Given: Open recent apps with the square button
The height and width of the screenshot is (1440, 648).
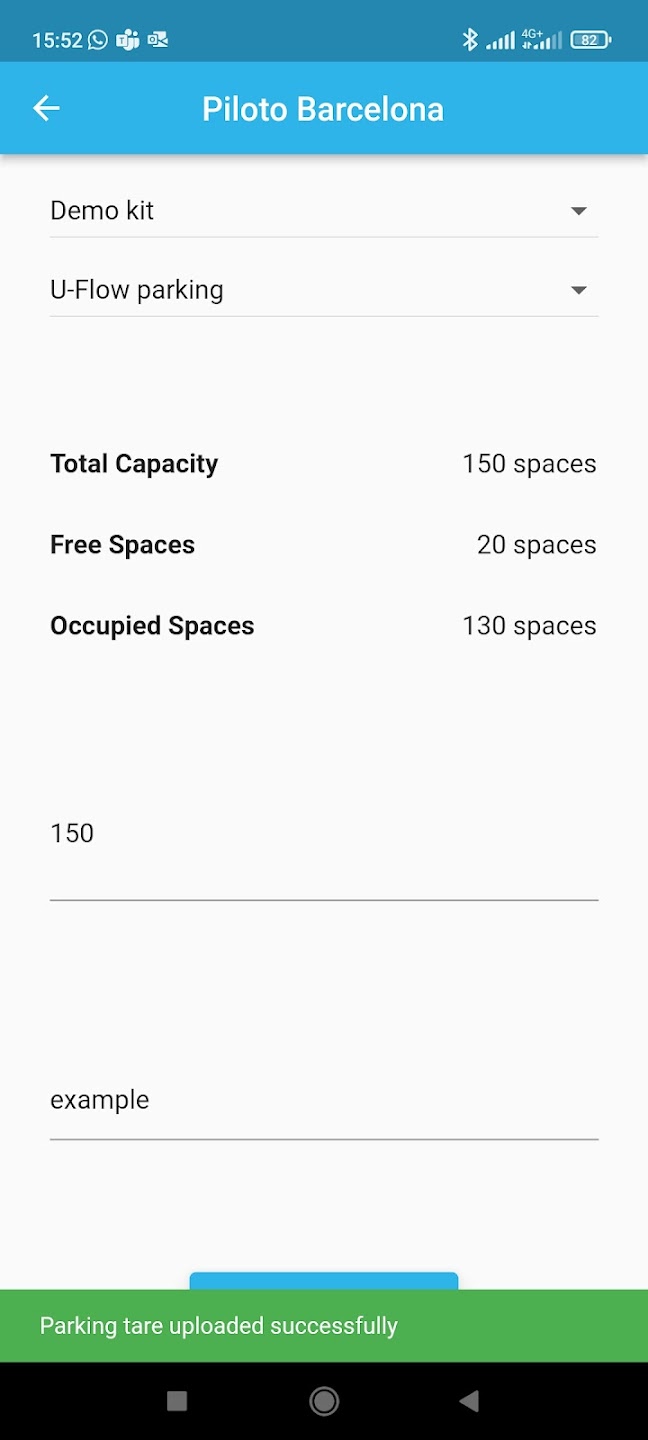Looking at the screenshot, I should point(177,1401).
